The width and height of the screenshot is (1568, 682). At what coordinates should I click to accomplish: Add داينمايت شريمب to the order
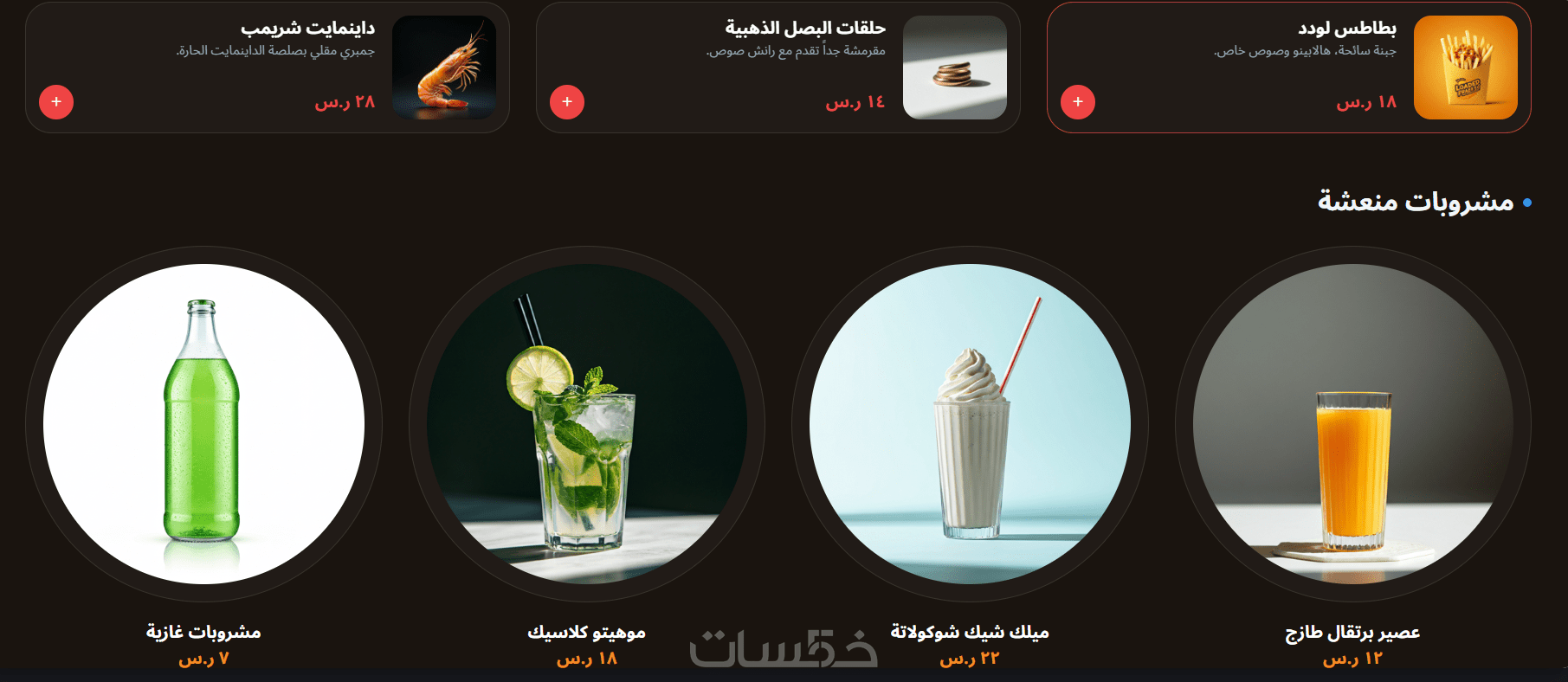coord(56,102)
